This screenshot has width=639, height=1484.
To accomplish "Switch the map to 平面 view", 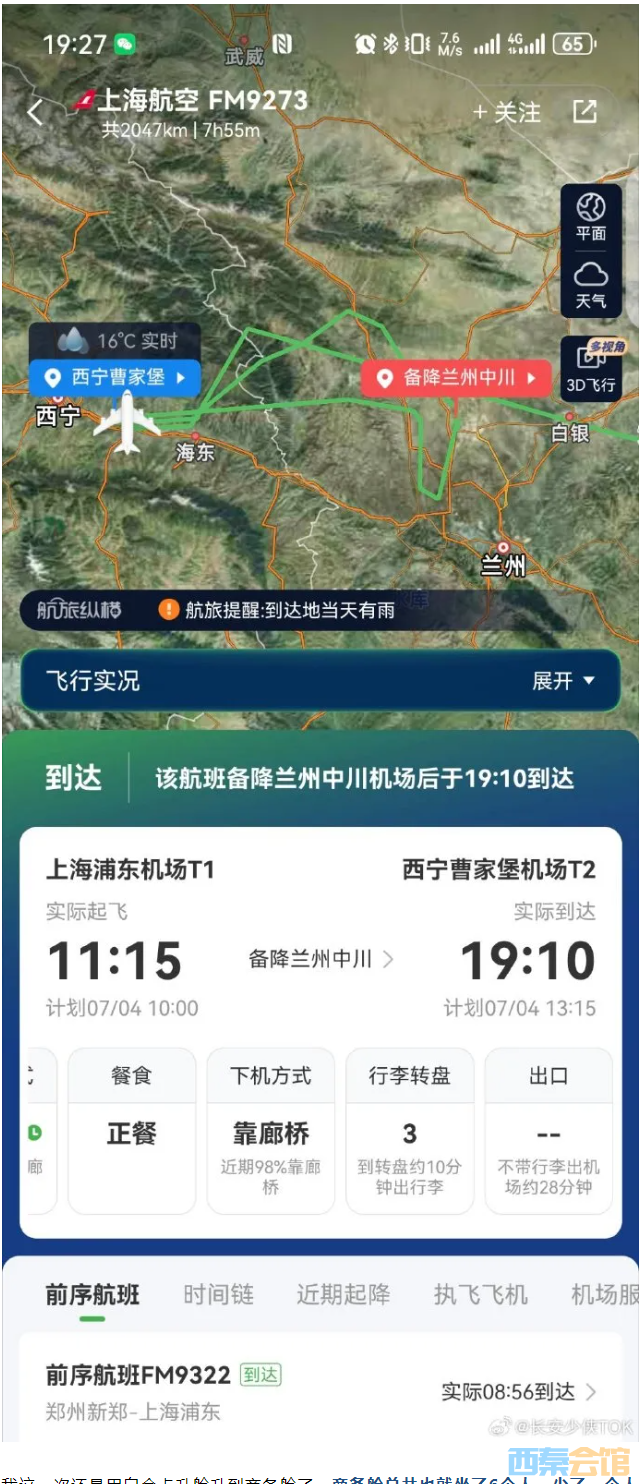I will click(x=590, y=217).
